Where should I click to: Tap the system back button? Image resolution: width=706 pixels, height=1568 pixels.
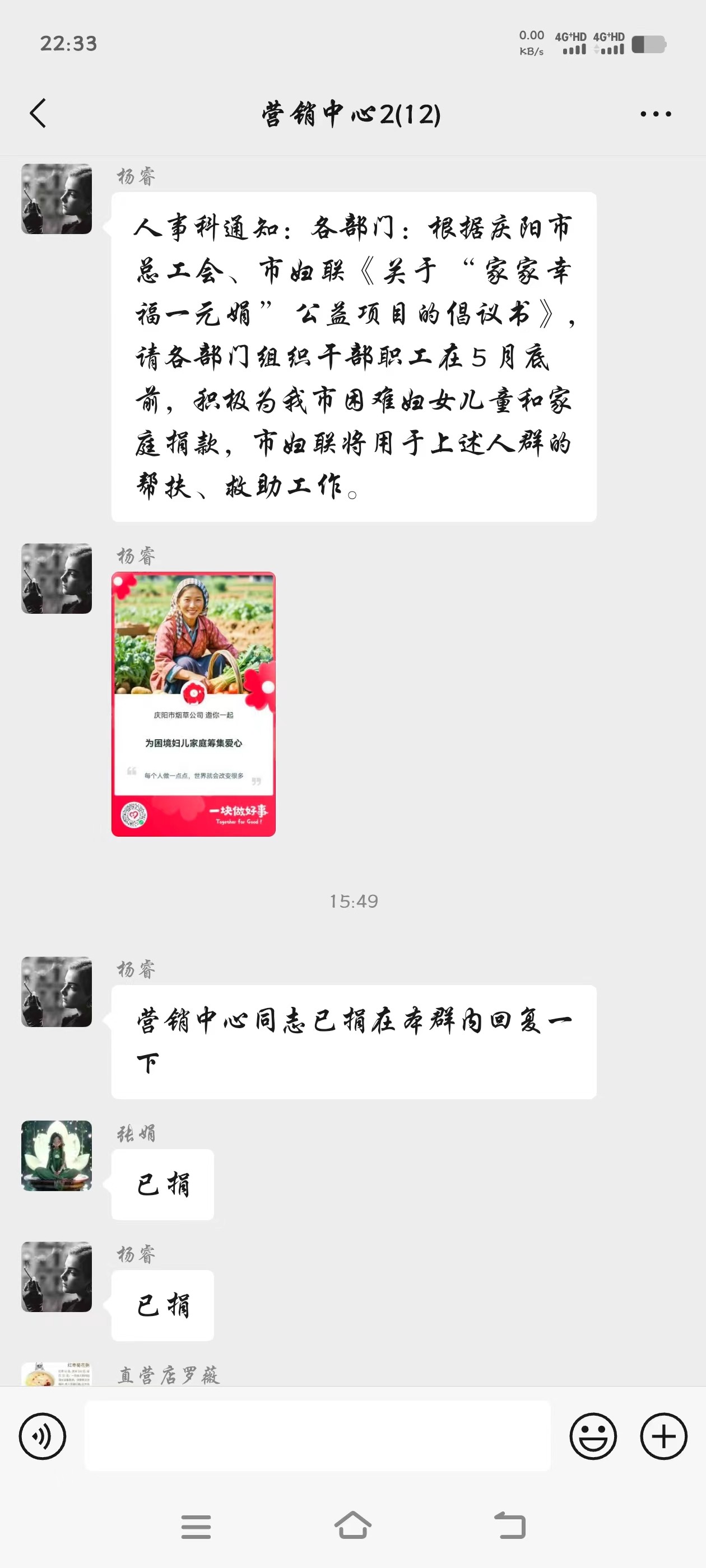click(x=509, y=1526)
